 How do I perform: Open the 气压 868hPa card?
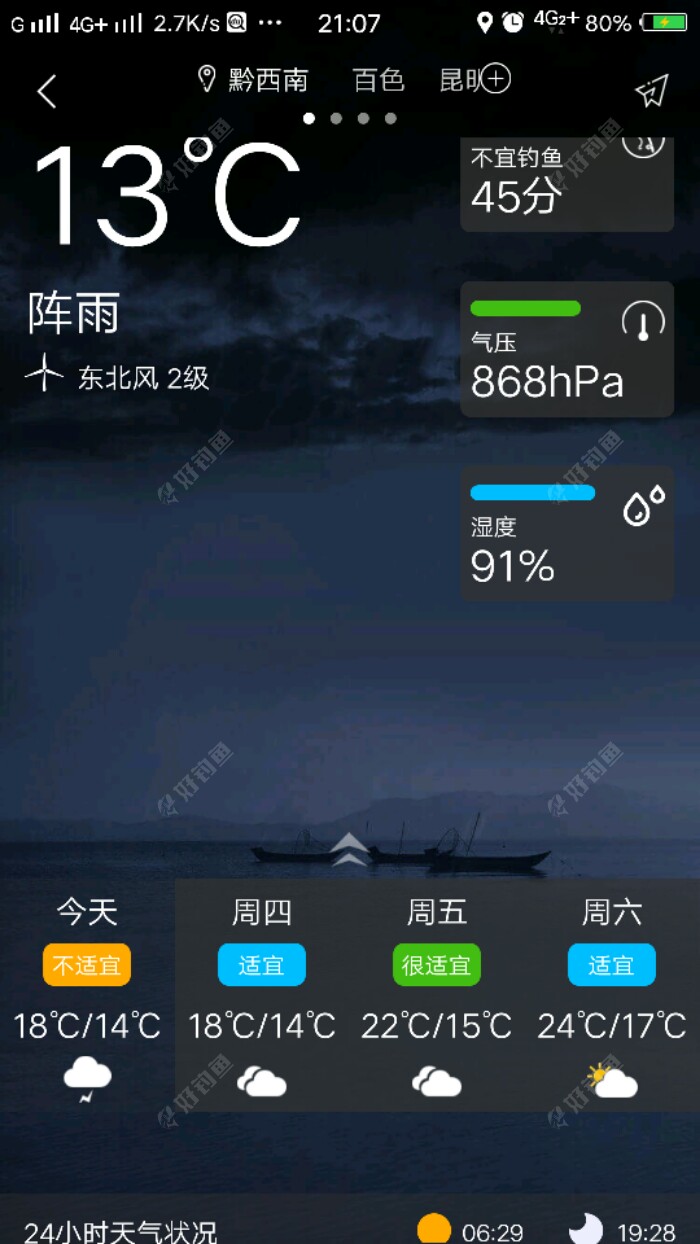pyautogui.click(x=566, y=349)
